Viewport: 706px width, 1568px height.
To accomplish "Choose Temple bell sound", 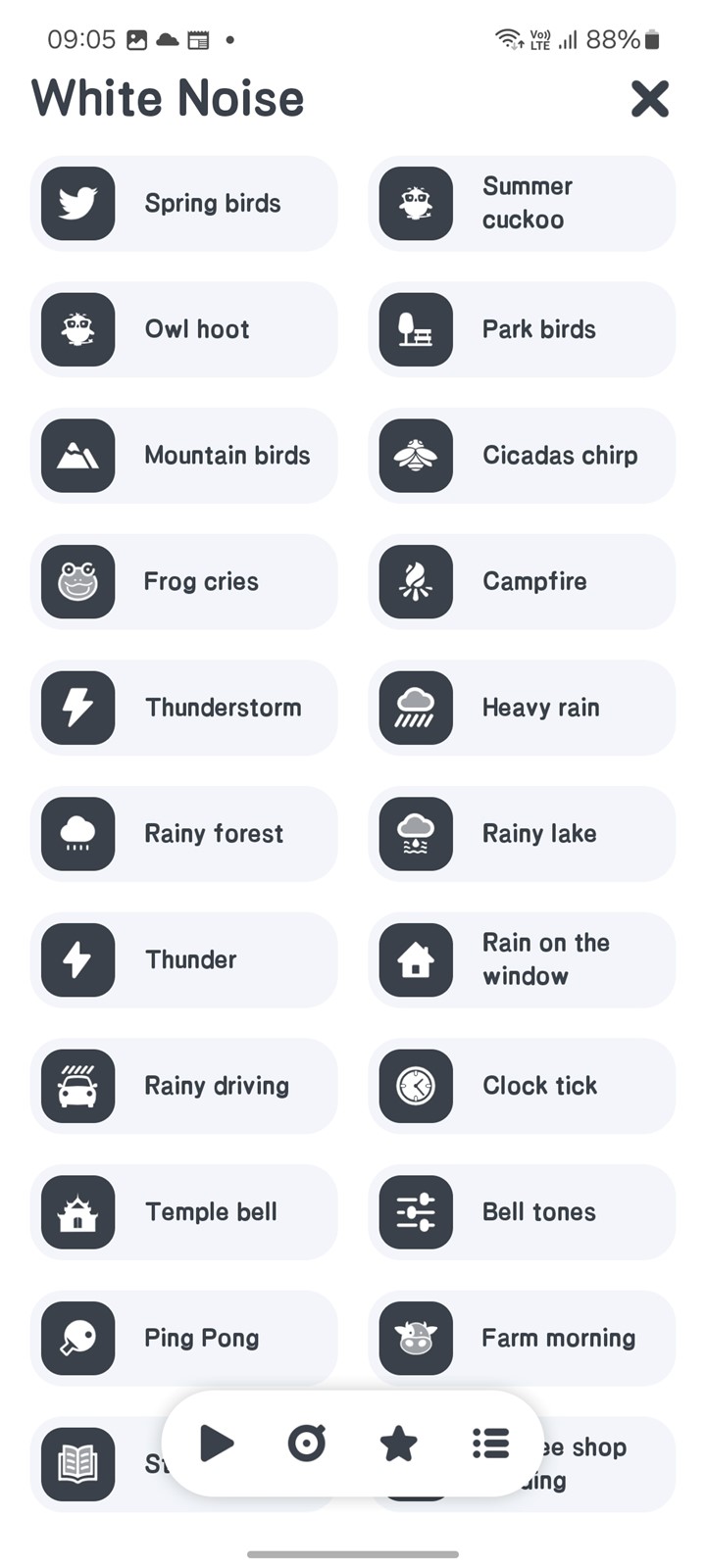I will point(183,1212).
